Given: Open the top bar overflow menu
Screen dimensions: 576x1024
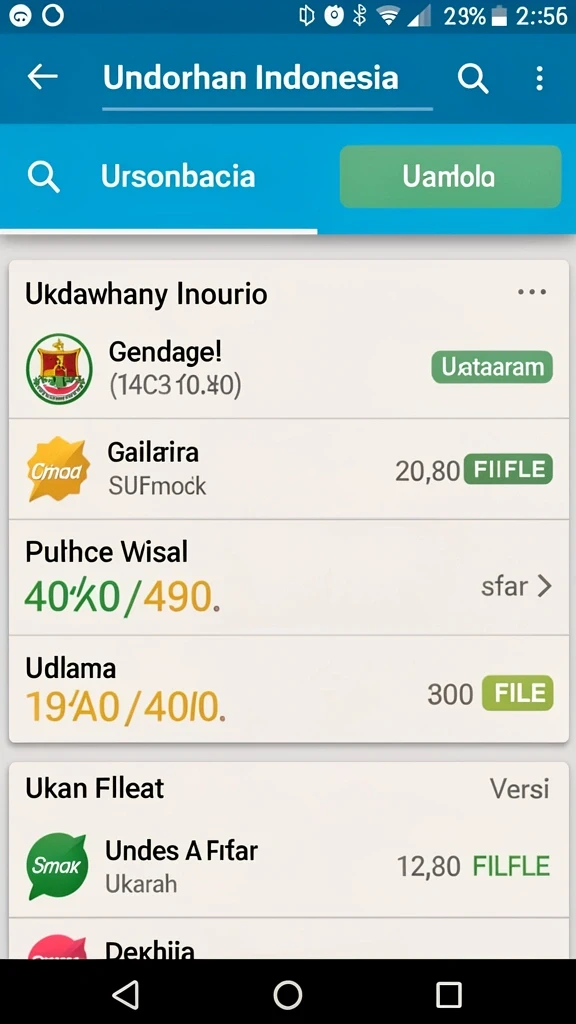Looking at the screenshot, I should pos(539,78).
